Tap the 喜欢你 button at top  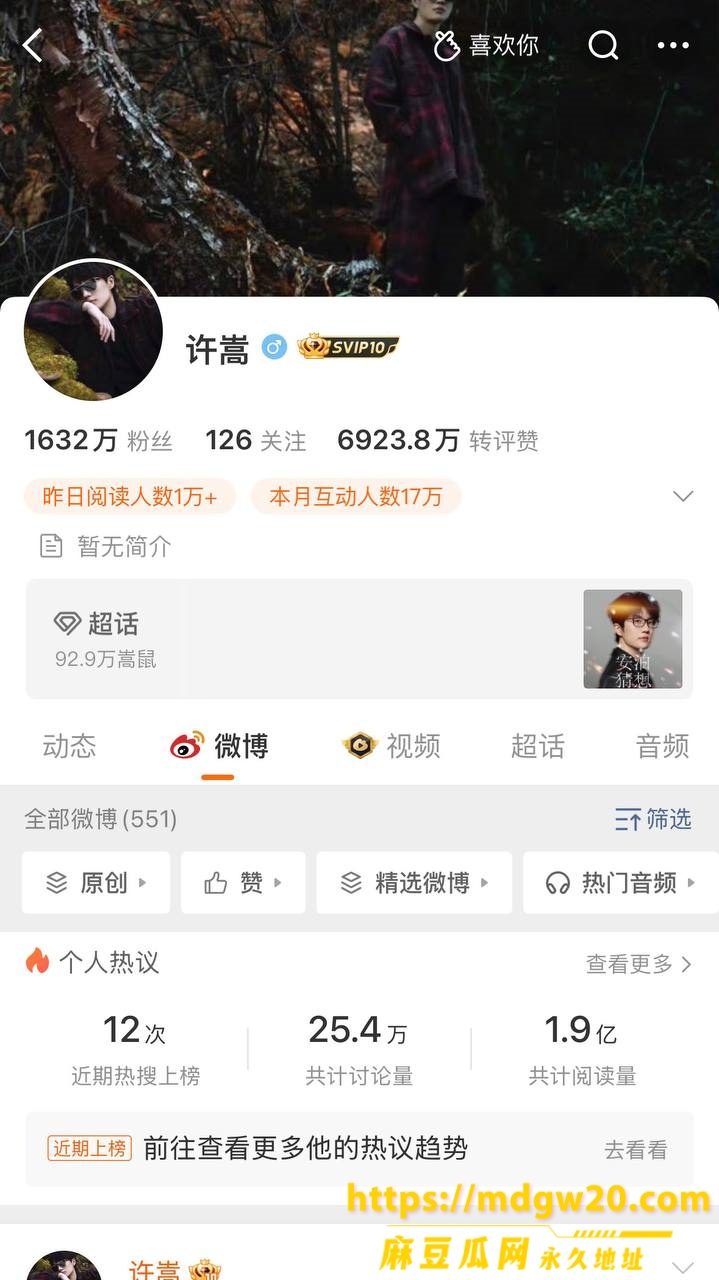487,45
